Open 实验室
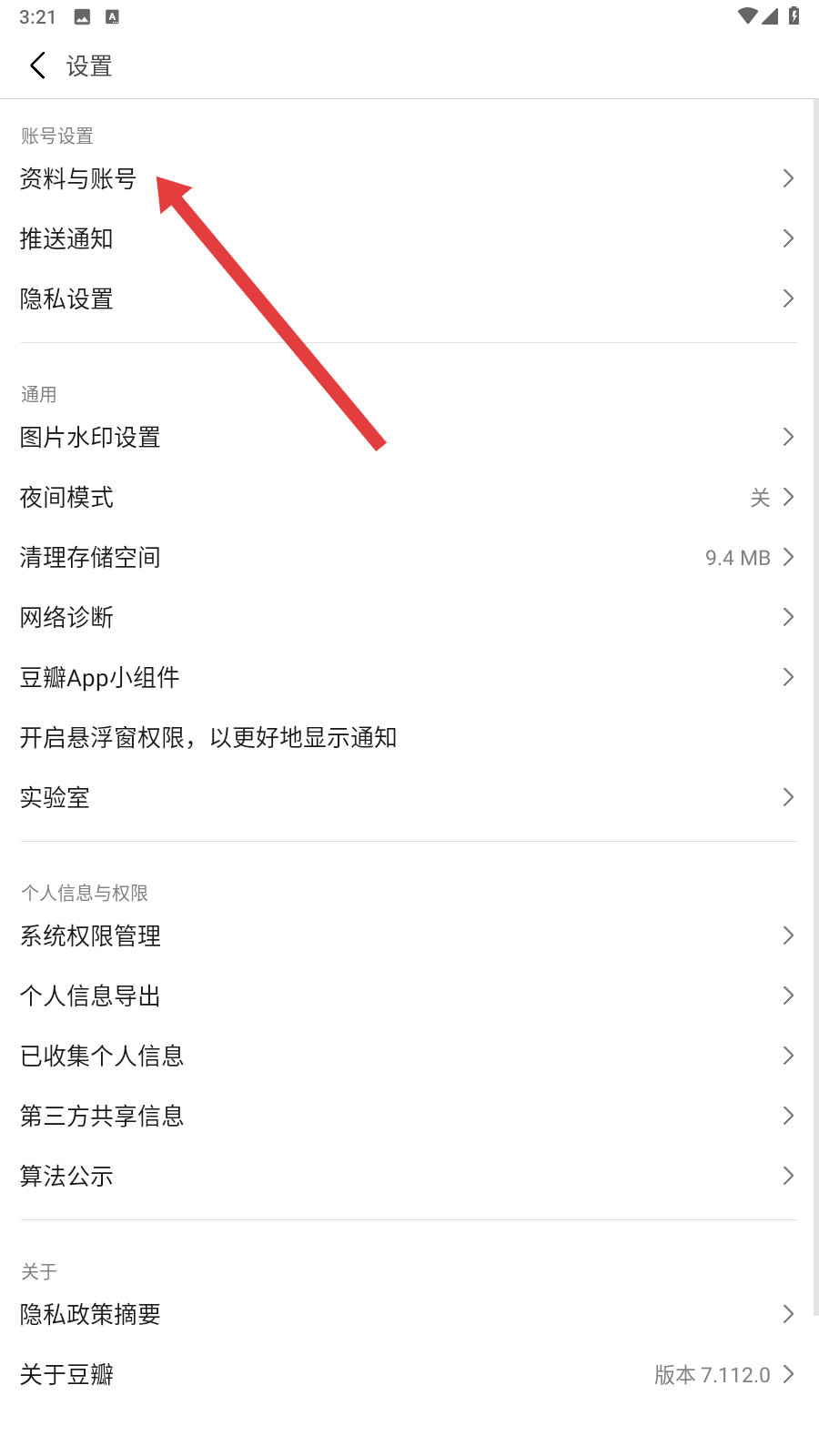 55,797
